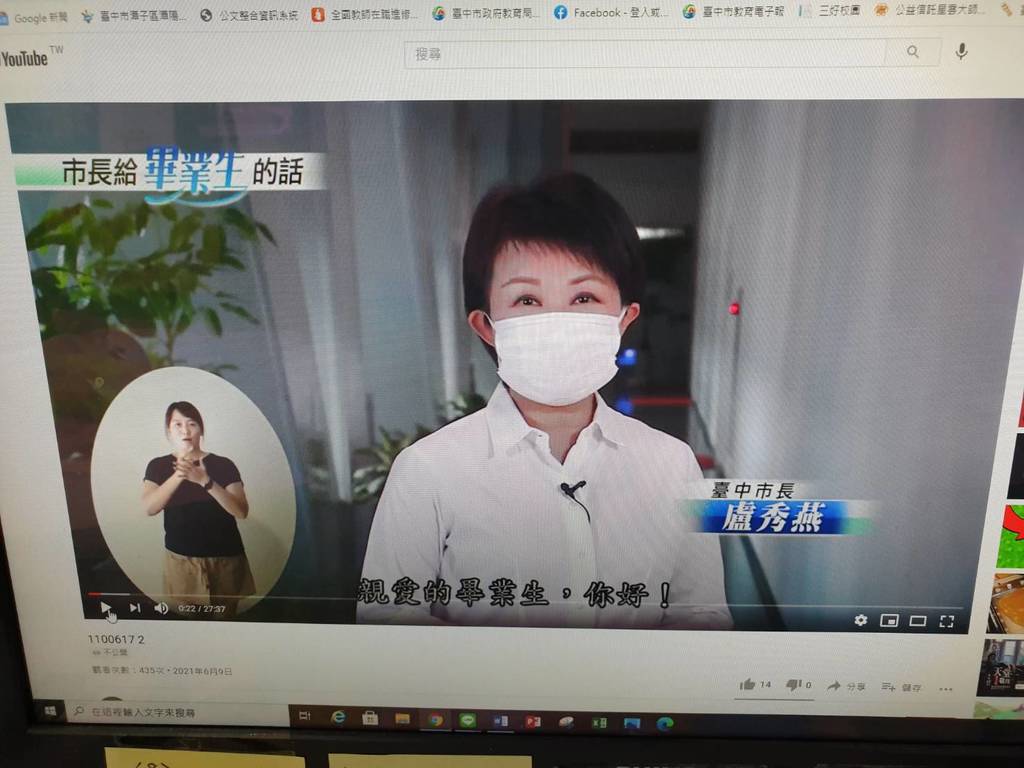Start voice search with microphone

click(961, 51)
